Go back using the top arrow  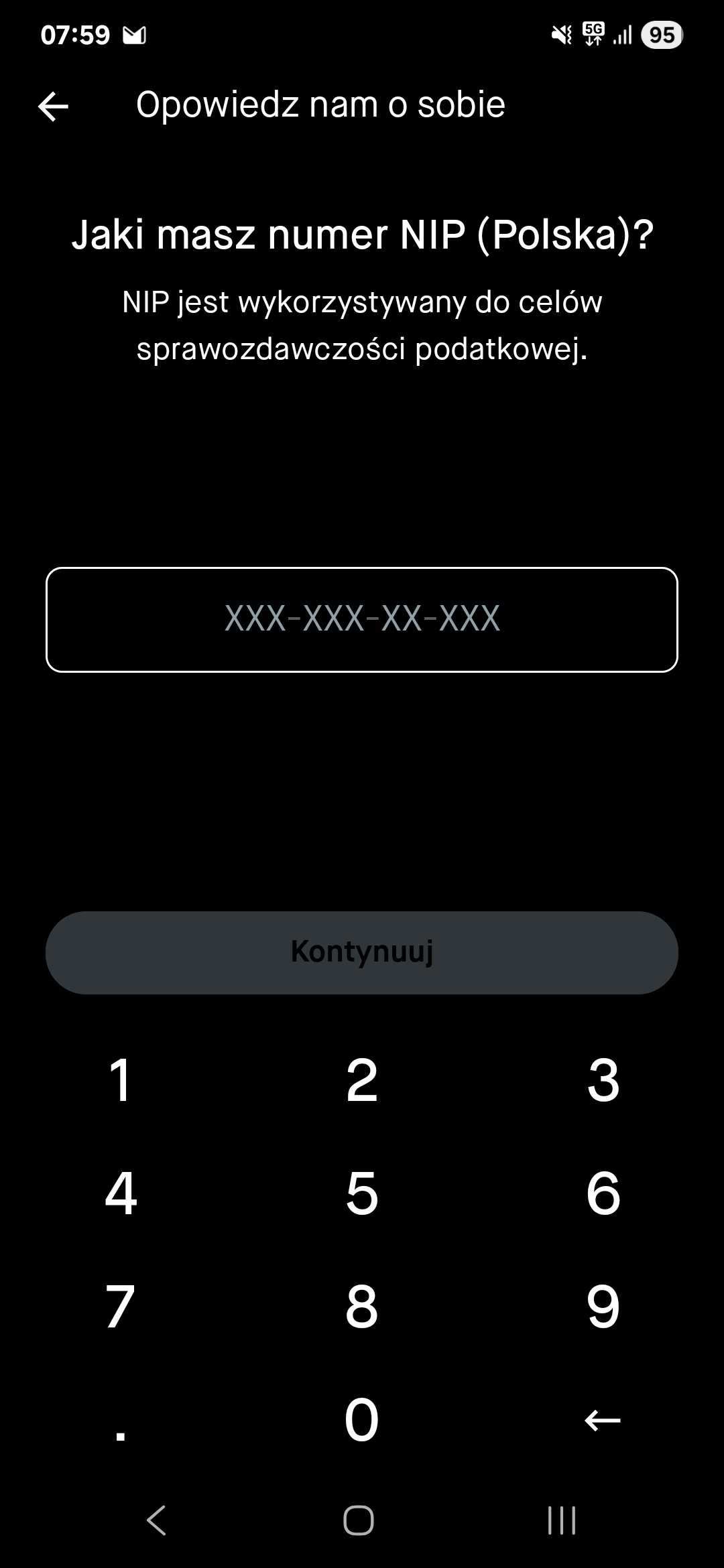coord(54,106)
